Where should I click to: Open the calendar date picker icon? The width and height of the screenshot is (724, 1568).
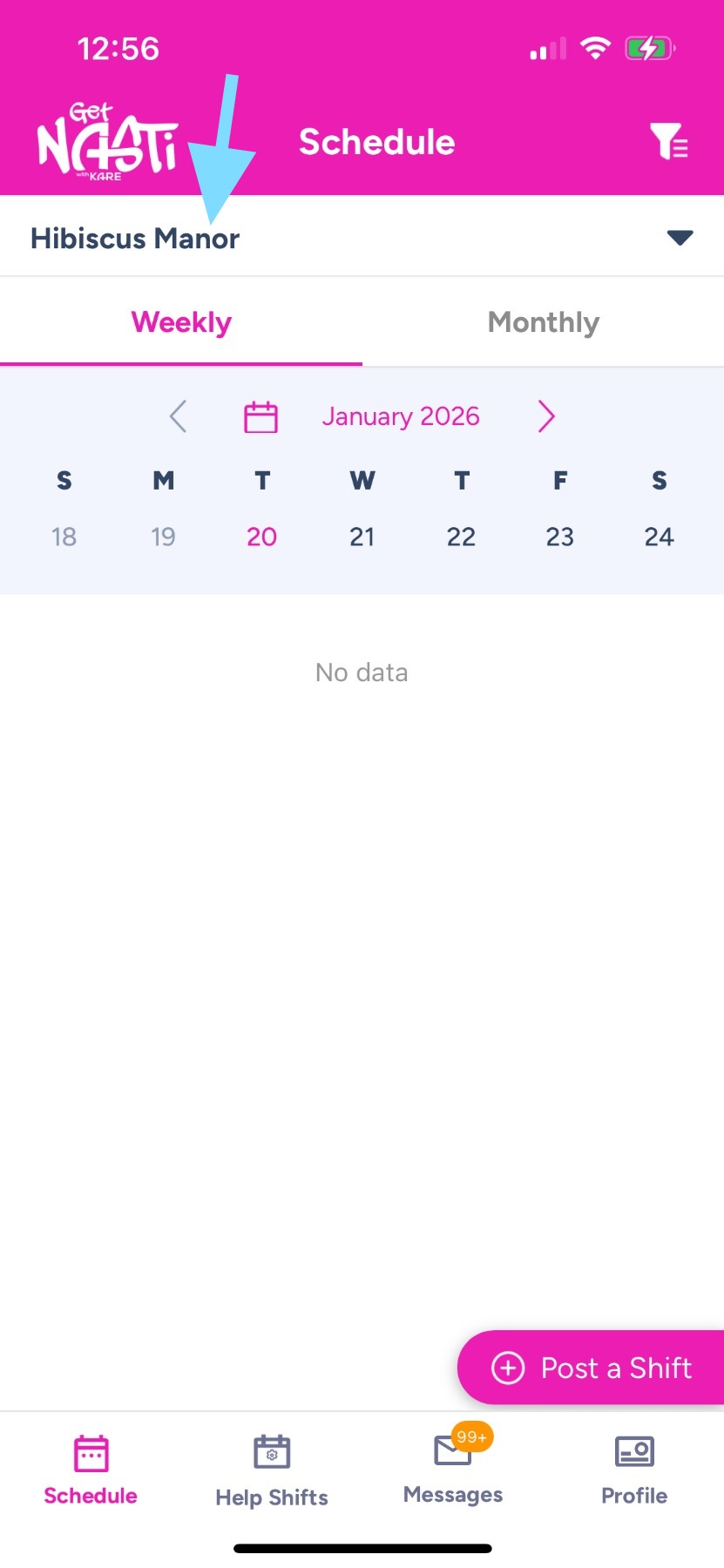pyautogui.click(x=261, y=416)
